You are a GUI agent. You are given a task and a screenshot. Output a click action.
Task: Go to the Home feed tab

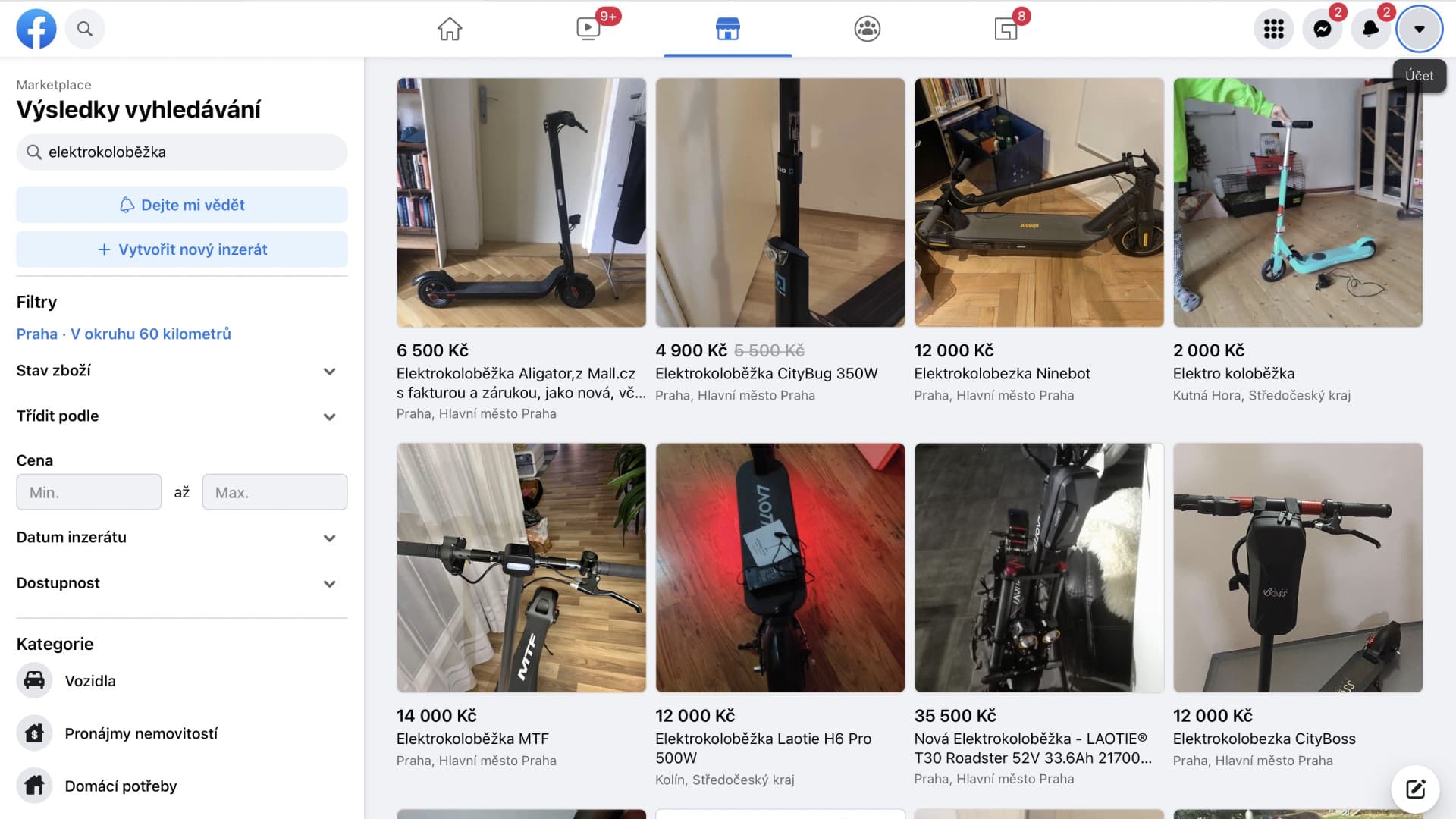[450, 29]
